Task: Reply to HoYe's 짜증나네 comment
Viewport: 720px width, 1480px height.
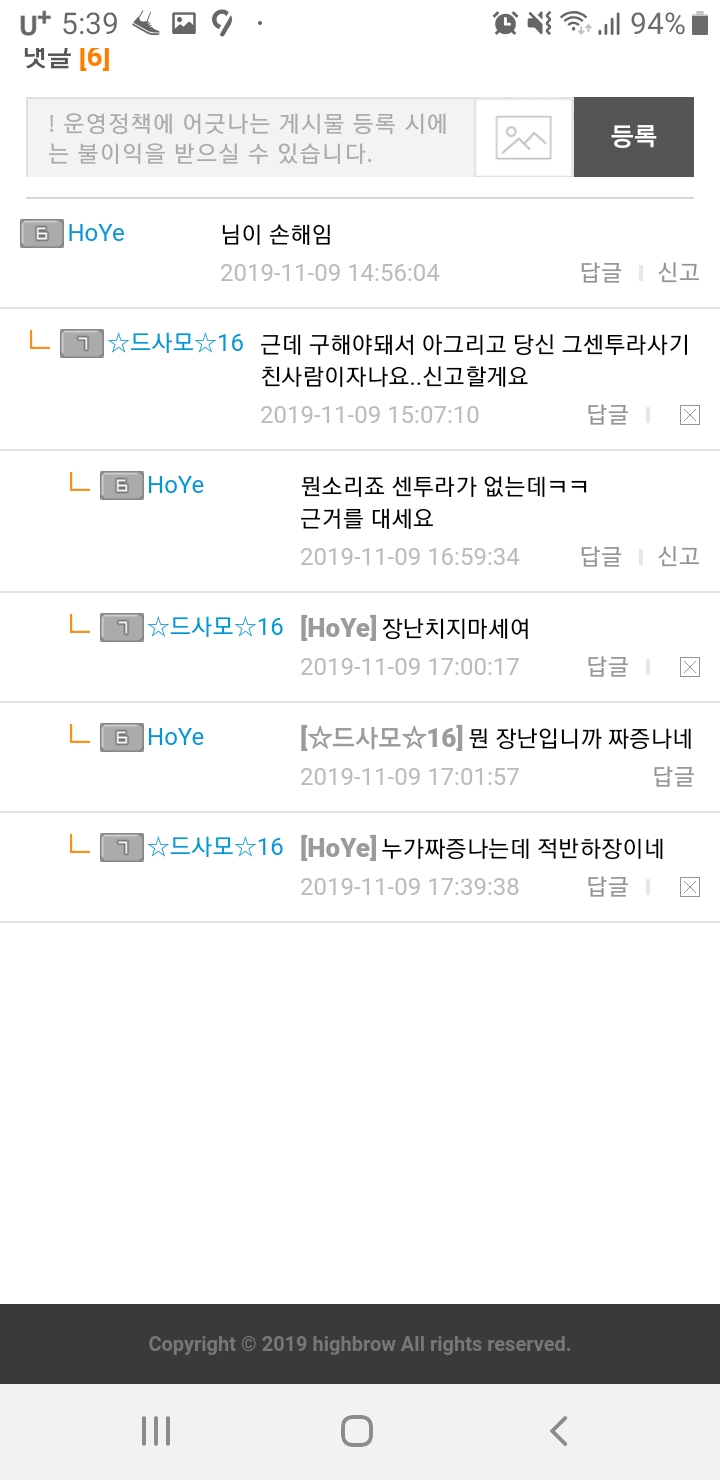Action: 673,776
